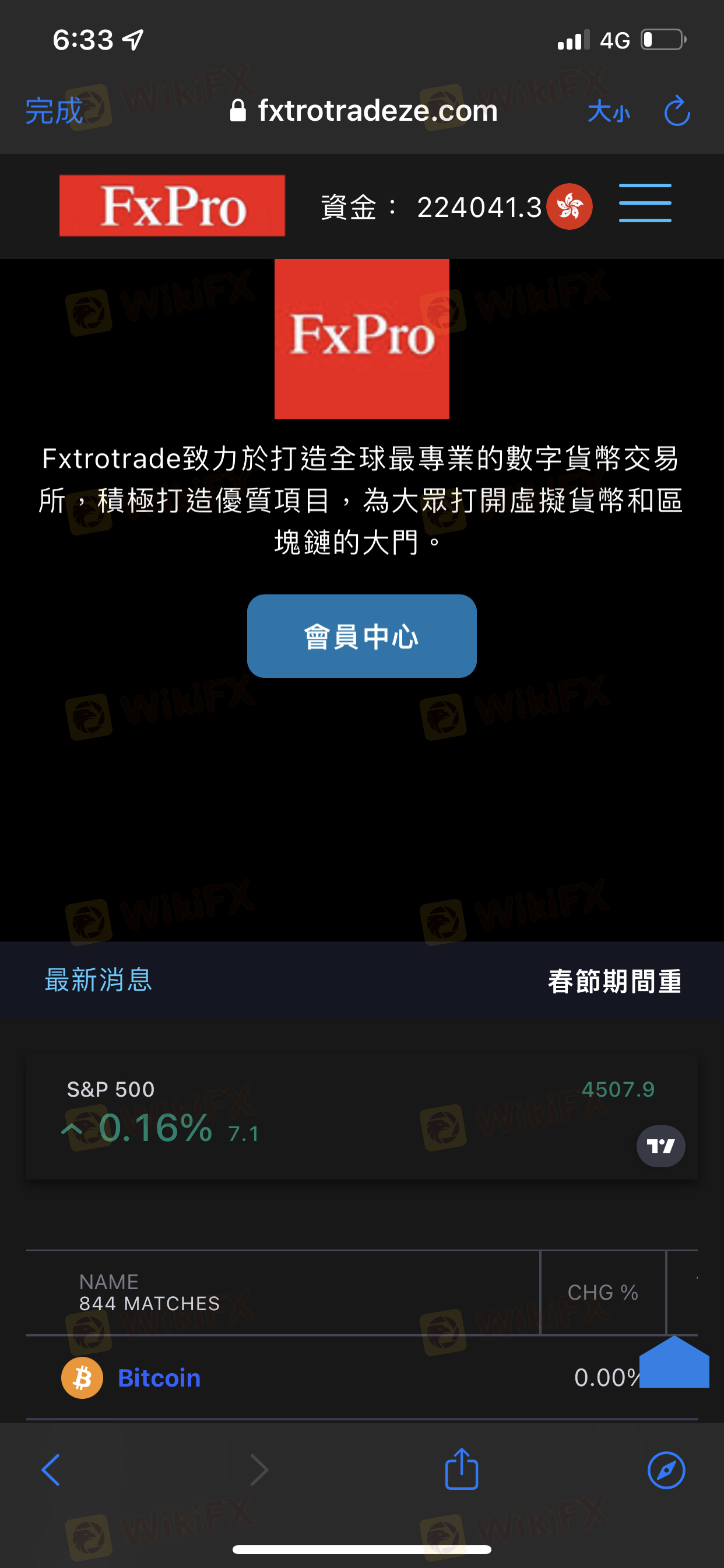Go back to the previous page

click(51, 1471)
